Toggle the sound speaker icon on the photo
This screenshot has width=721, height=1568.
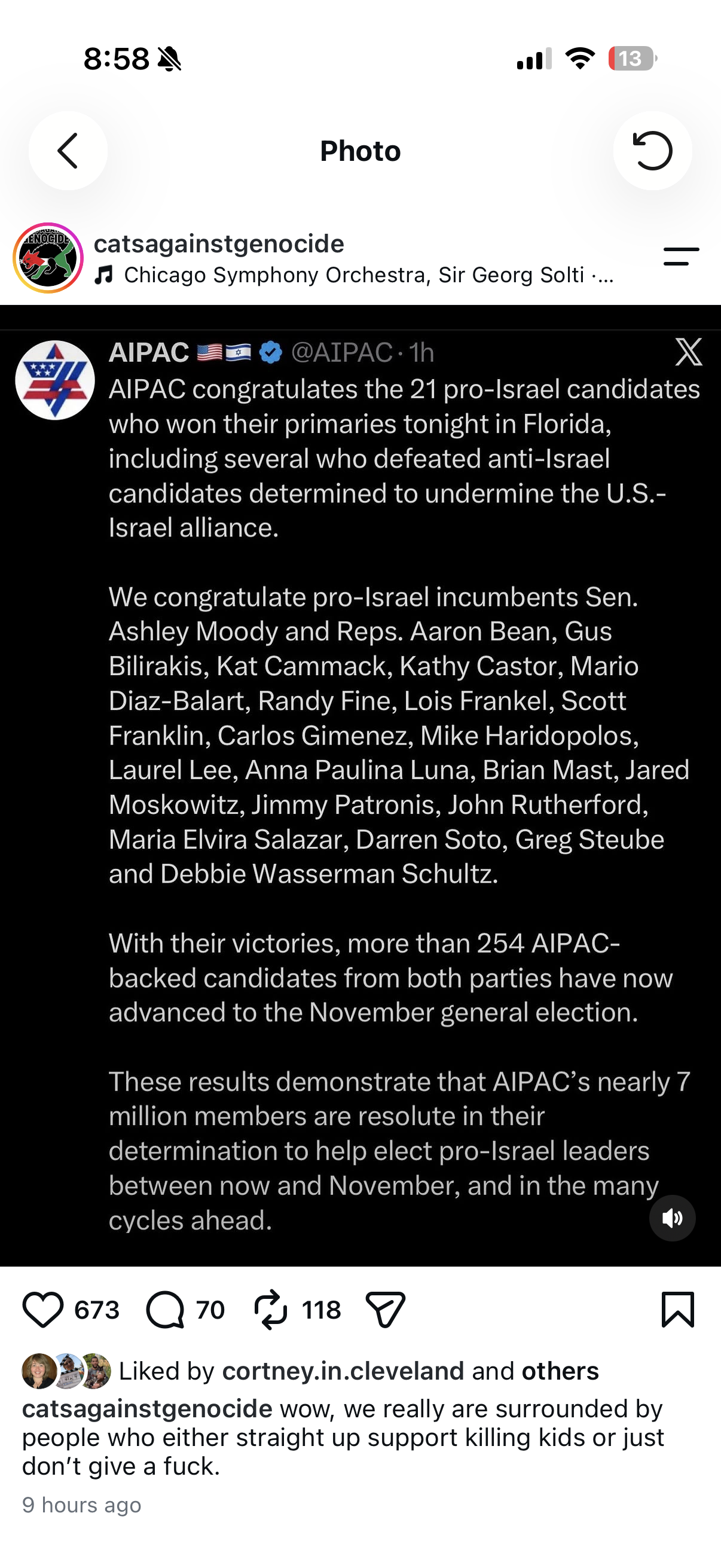[x=673, y=1218]
